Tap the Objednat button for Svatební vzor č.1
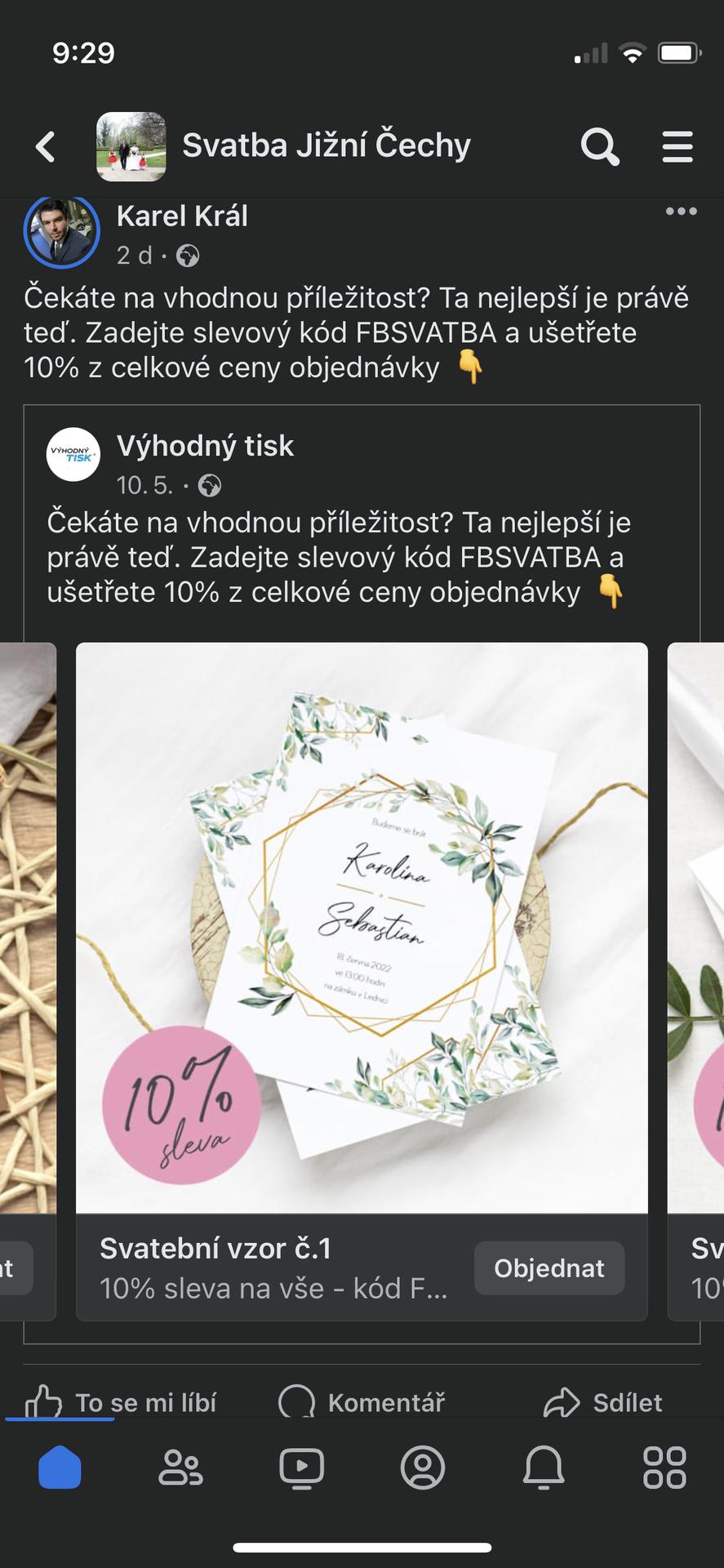 549,1268
